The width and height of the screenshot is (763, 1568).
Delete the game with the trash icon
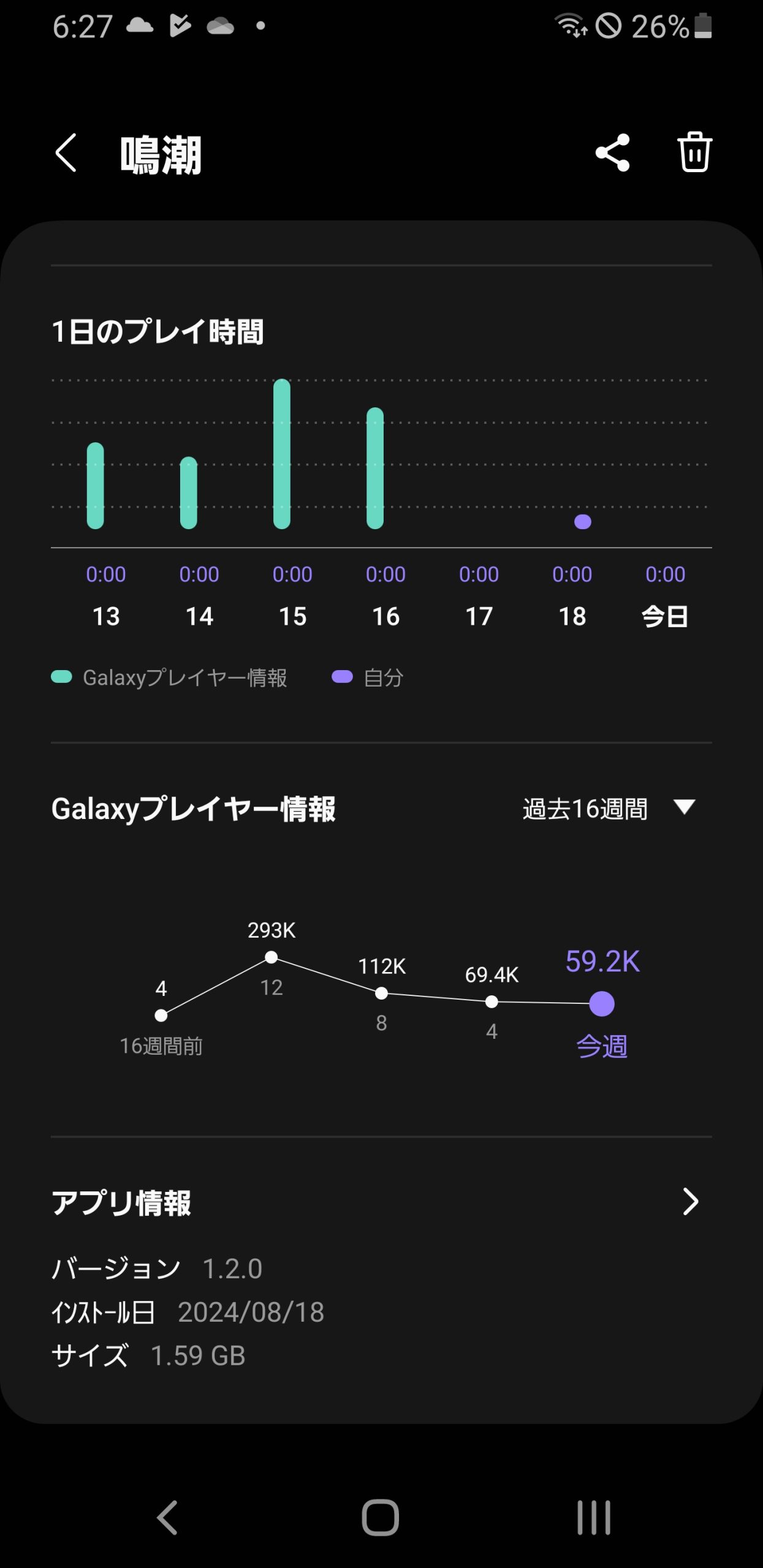[694, 152]
